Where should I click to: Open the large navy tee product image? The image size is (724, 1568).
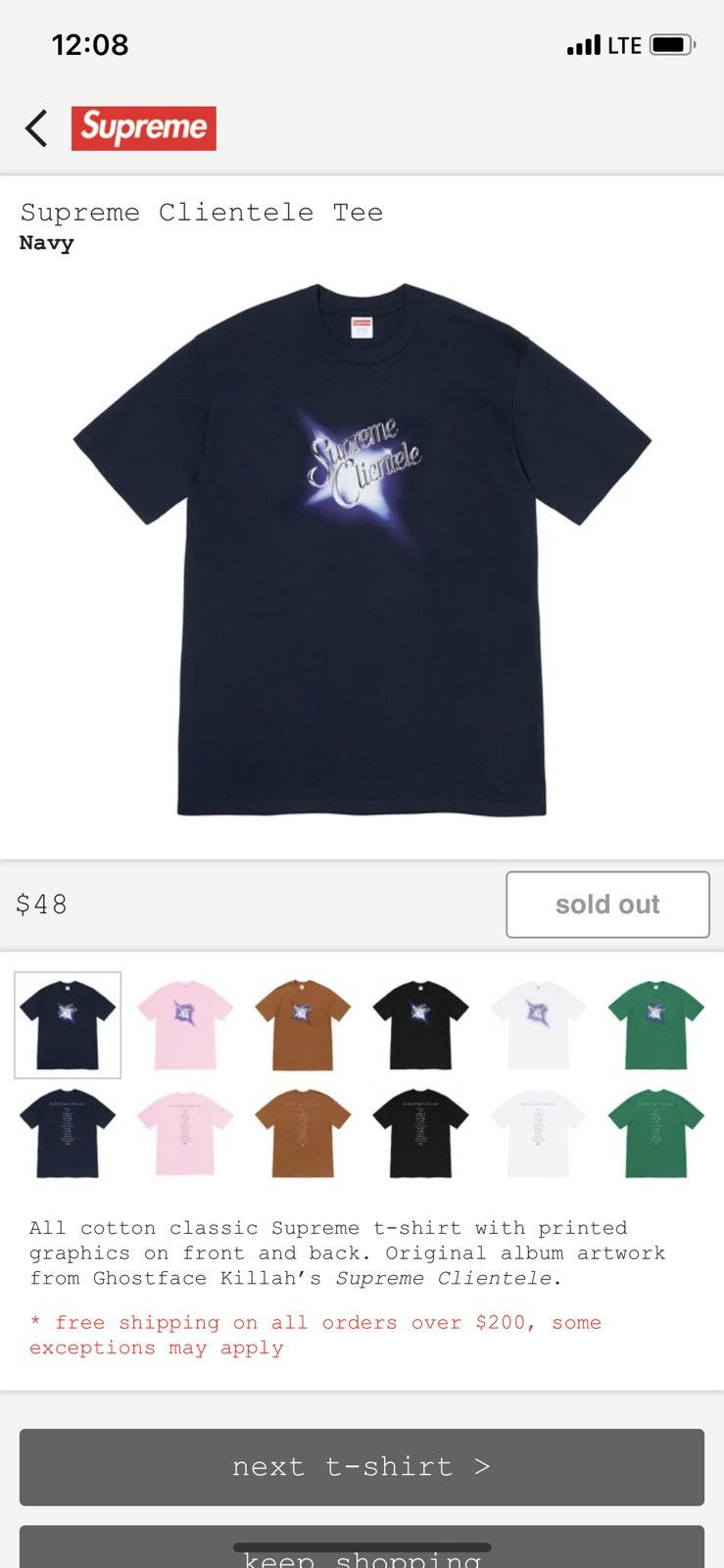(362, 550)
